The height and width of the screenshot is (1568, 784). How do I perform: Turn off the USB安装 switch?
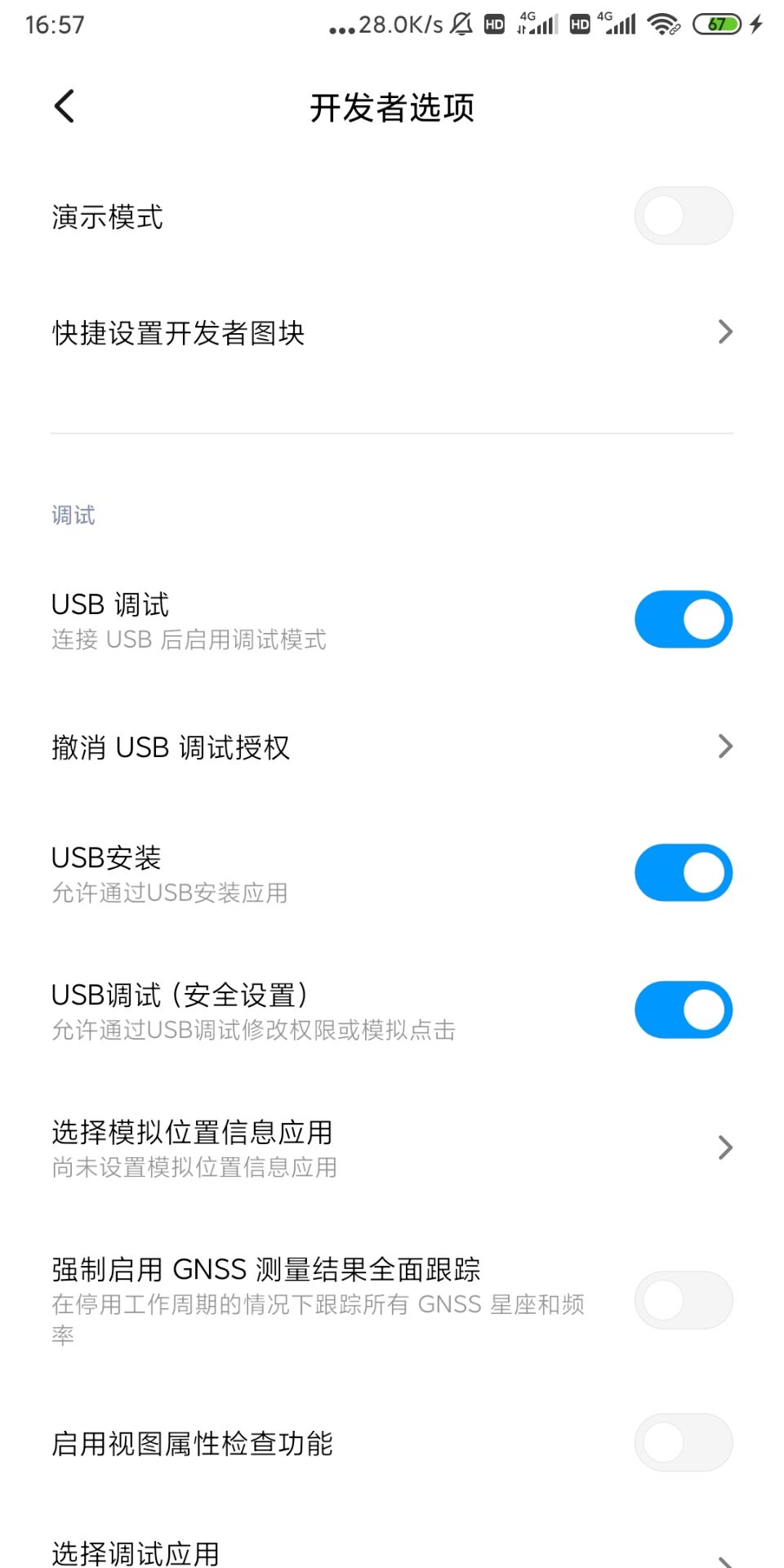coord(683,871)
